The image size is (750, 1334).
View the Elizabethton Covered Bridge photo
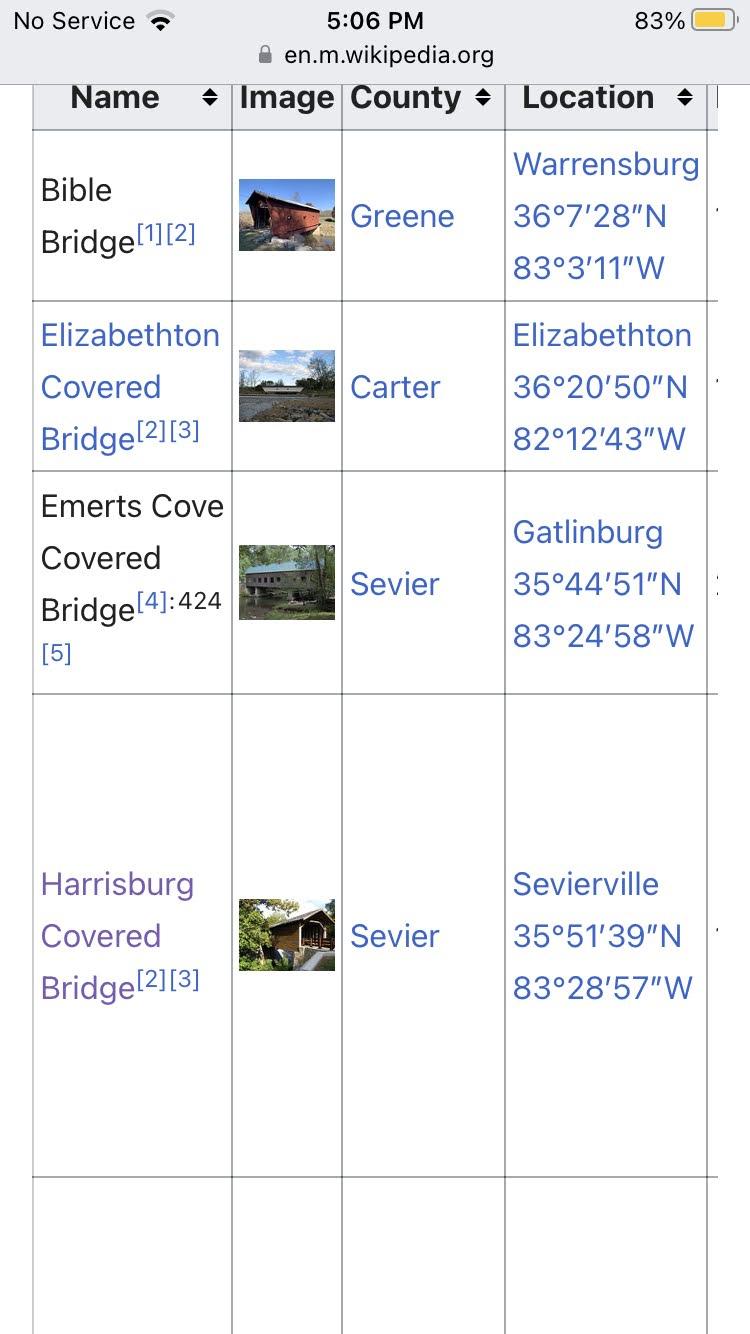(x=287, y=386)
